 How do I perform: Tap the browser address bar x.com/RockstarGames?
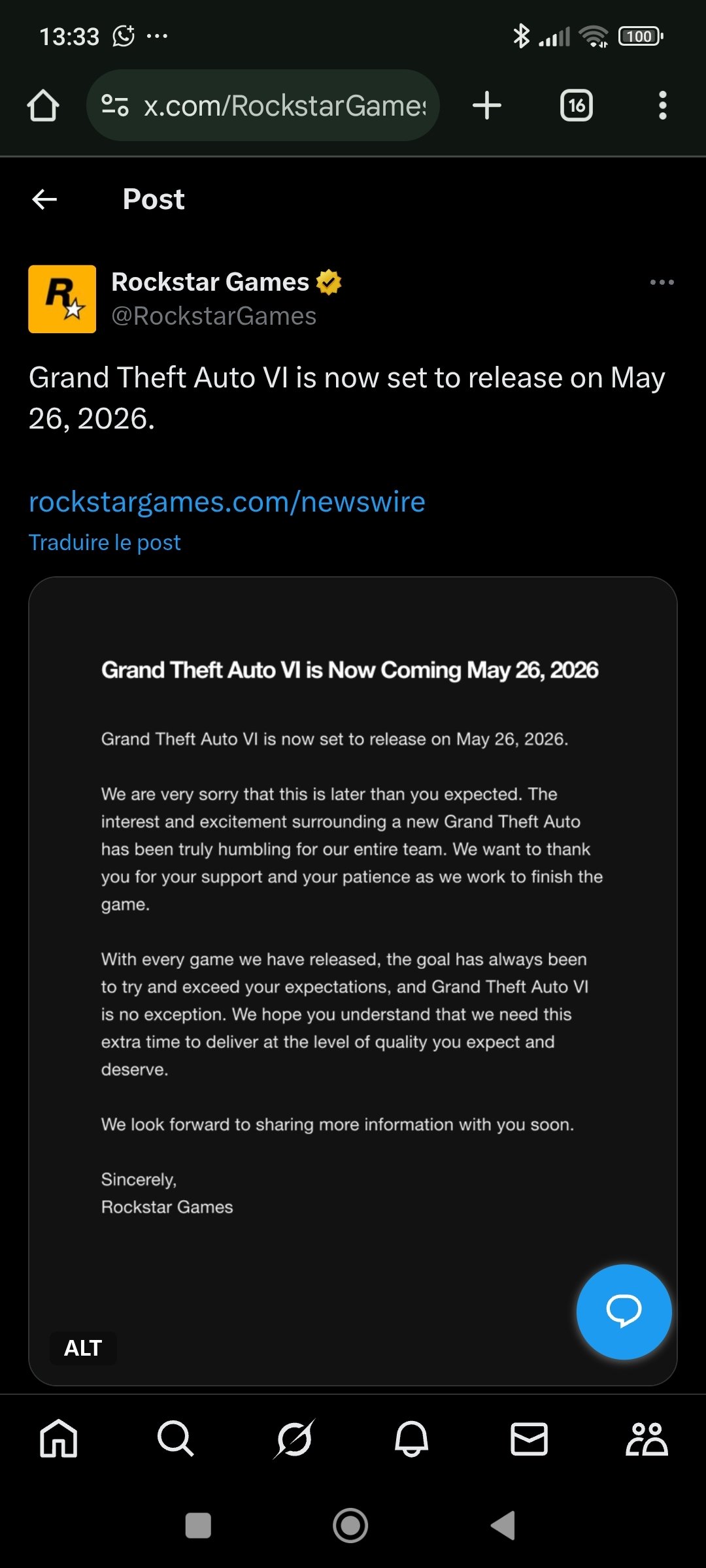(x=263, y=105)
